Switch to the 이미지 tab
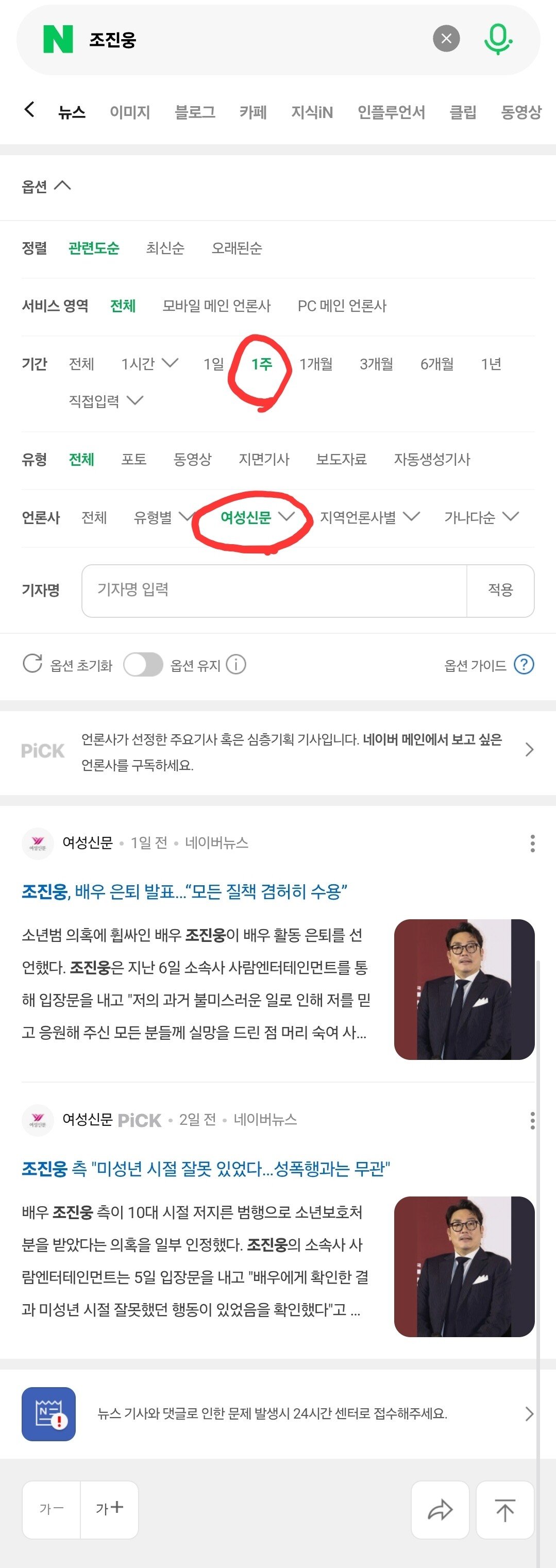This screenshot has height=1568, width=556. pyautogui.click(x=130, y=112)
